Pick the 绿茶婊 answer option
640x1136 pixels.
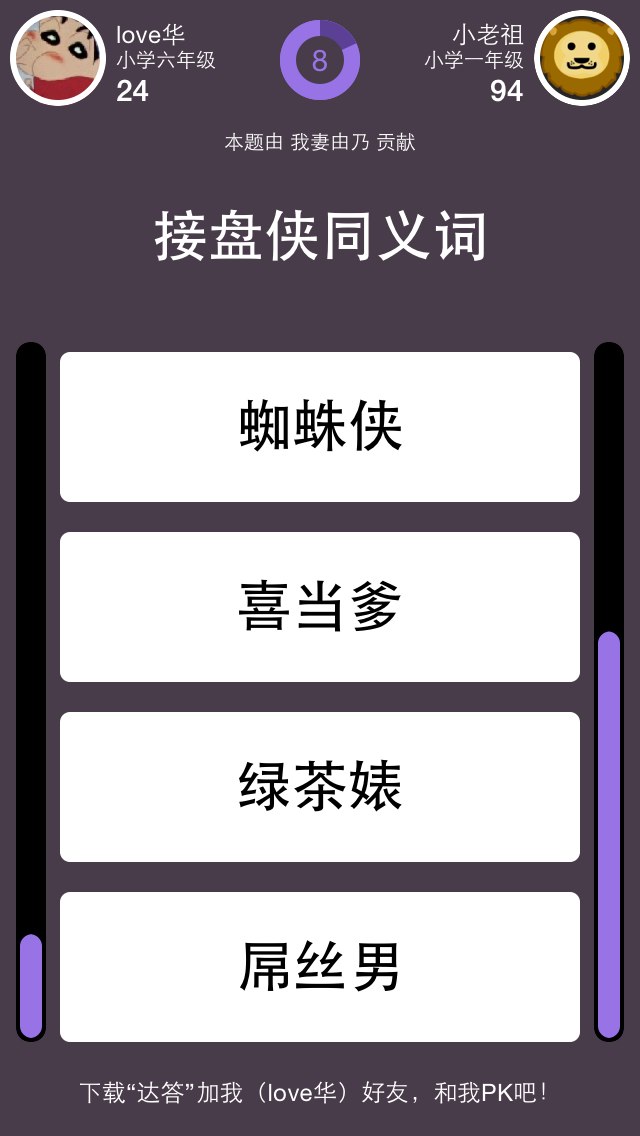320,787
